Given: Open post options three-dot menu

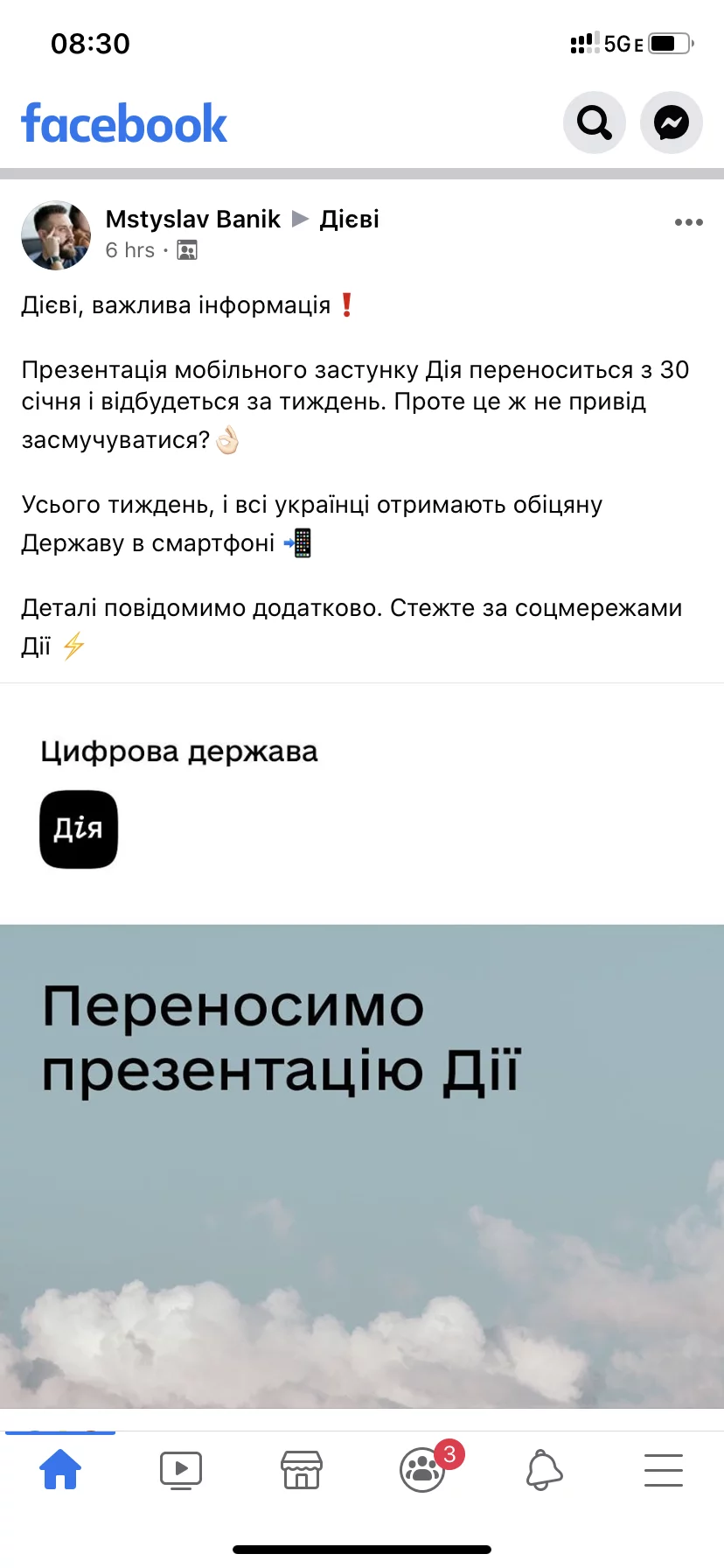Looking at the screenshot, I should (x=688, y=222).
